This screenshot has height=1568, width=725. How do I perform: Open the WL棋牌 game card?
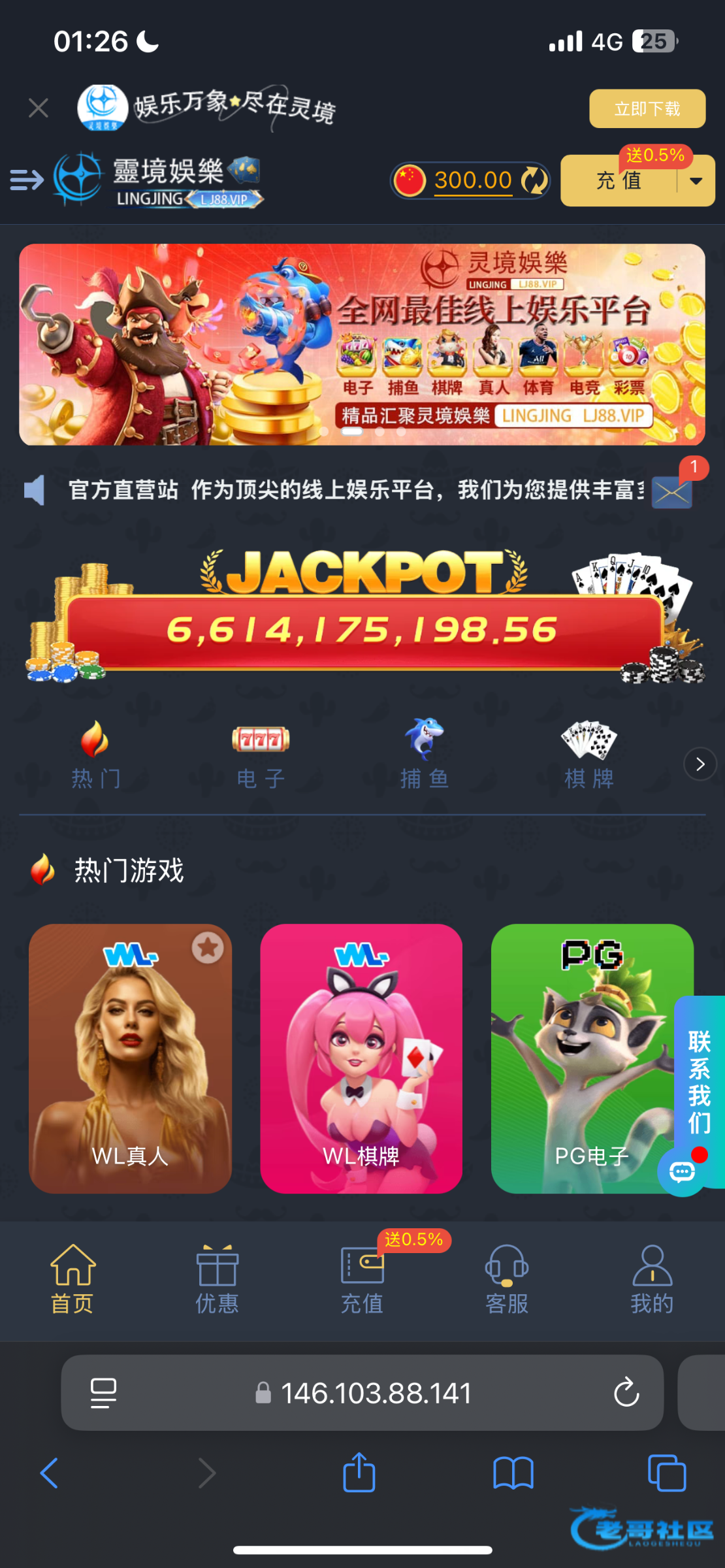click(x=361, y=1058)
